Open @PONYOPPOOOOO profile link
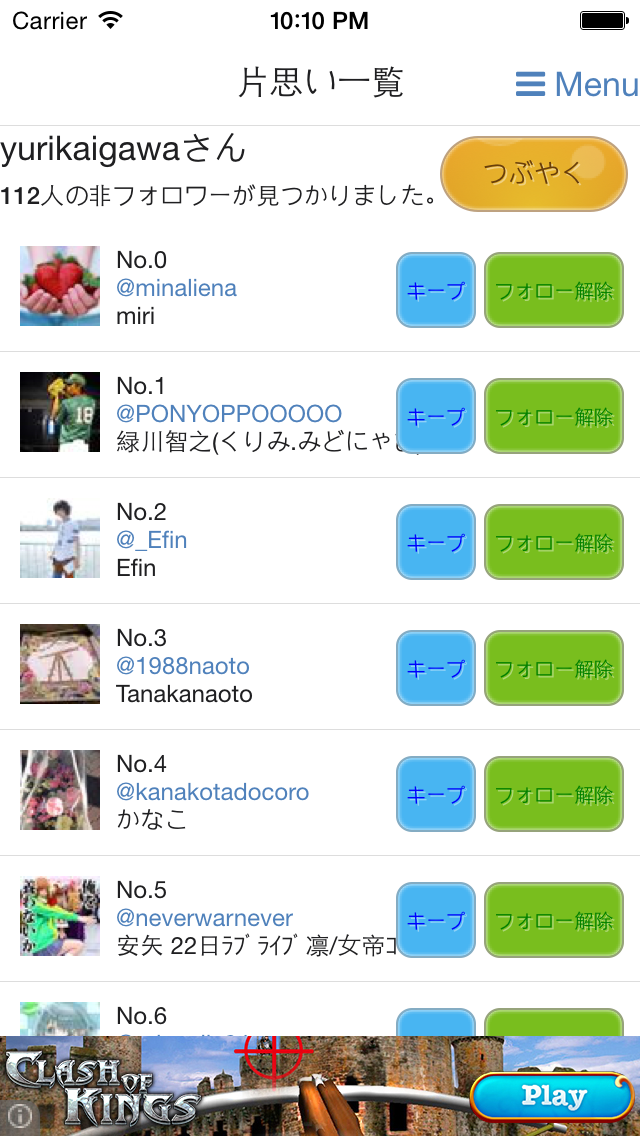The image size is (640, 1136). [229, 414]
